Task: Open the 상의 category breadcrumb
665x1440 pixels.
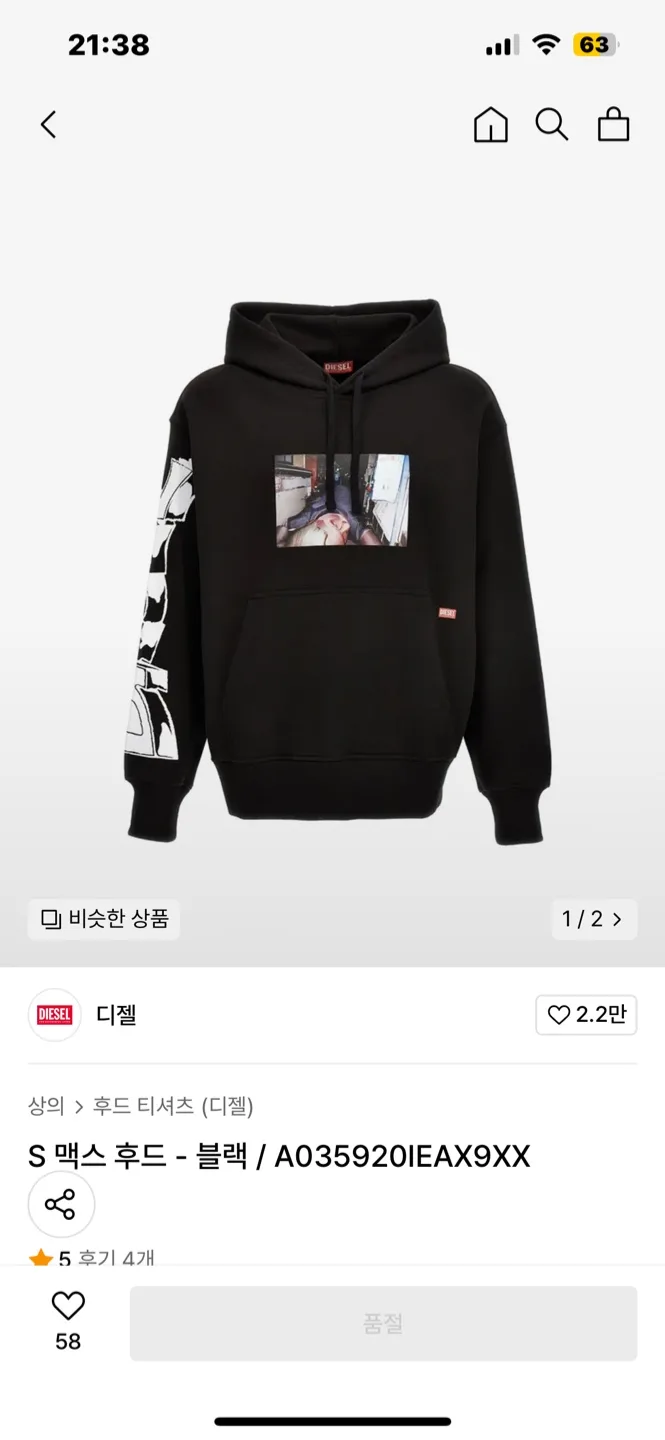Action: [46, 1106]
